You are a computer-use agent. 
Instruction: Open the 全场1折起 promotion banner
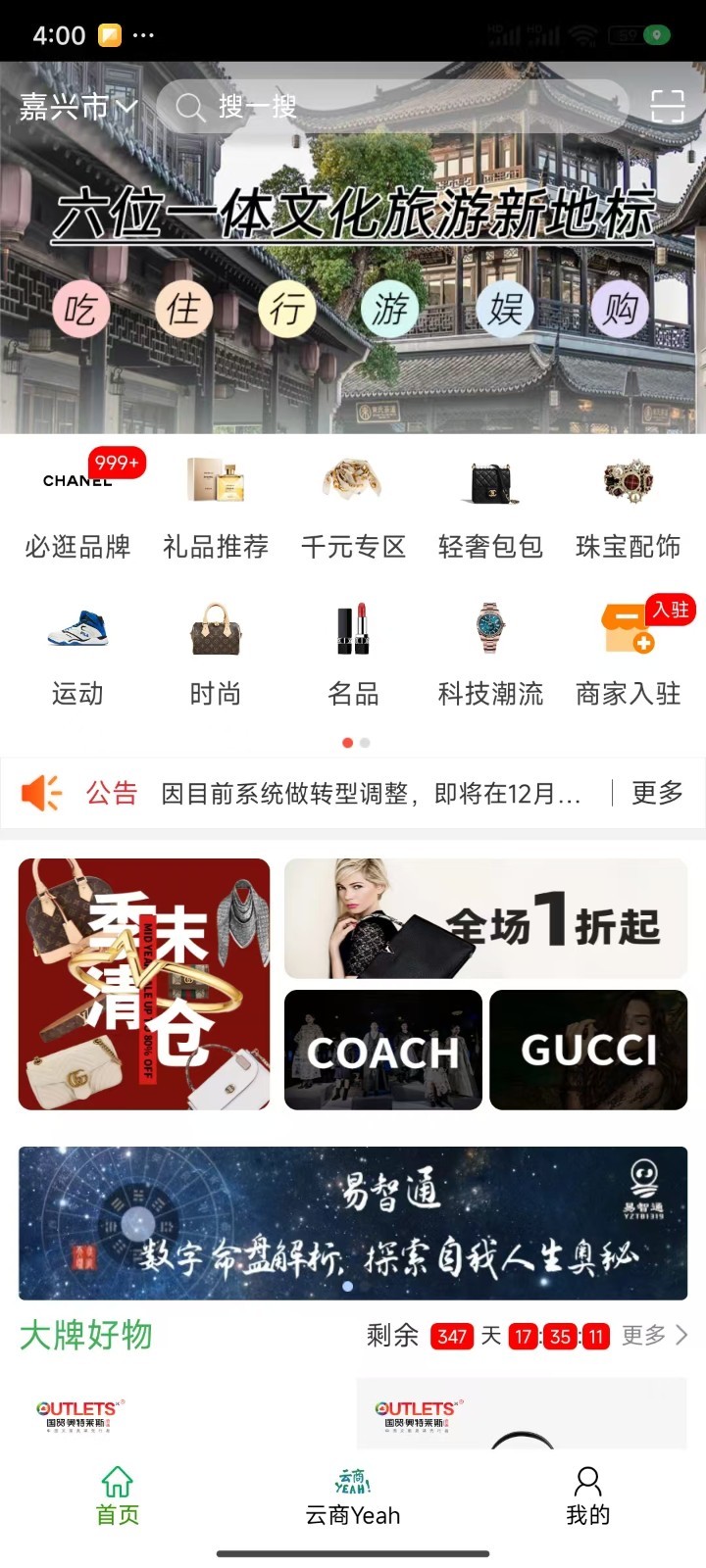[x=485, y=918]
